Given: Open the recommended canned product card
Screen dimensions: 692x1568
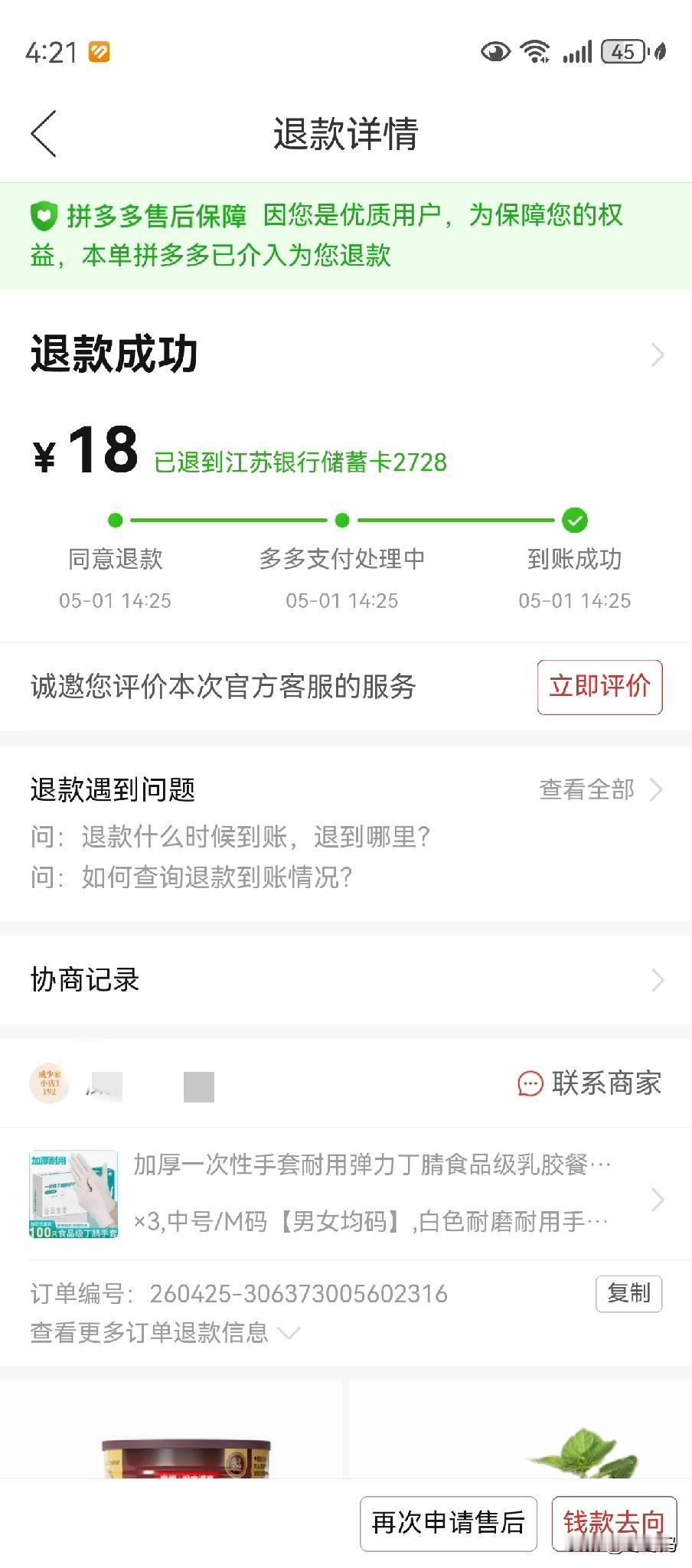Looking at the screenshot, I should click(172, 1430).
